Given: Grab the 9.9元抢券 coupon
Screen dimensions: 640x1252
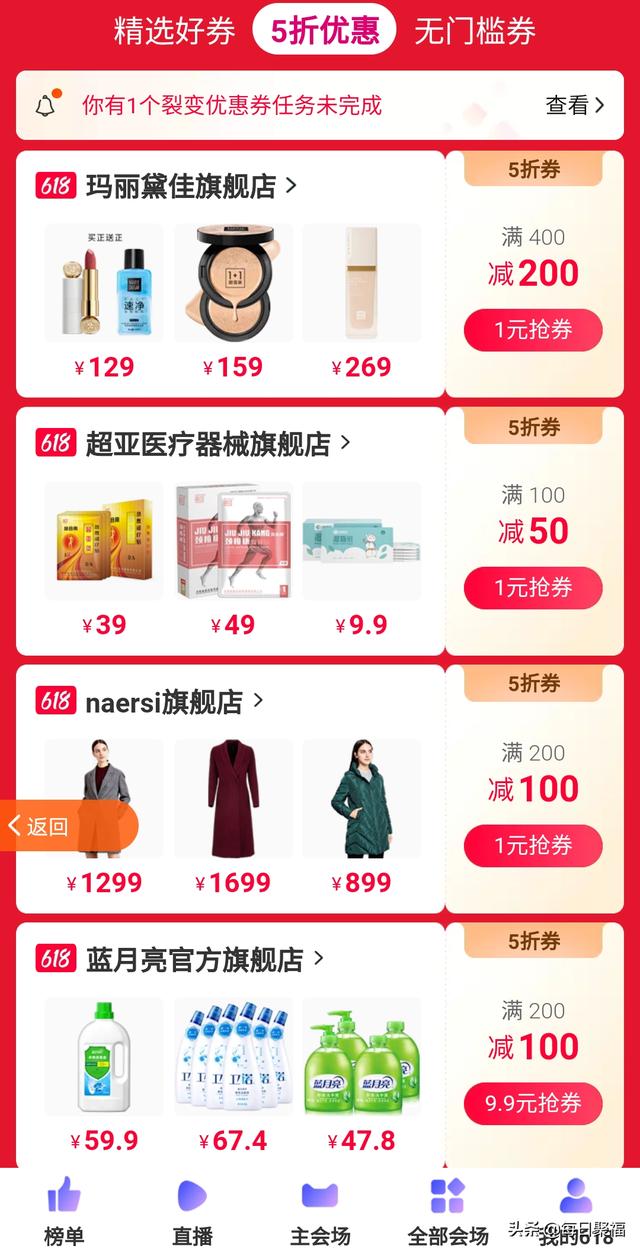Looking at the screenshot, I should coord(533,1104).
